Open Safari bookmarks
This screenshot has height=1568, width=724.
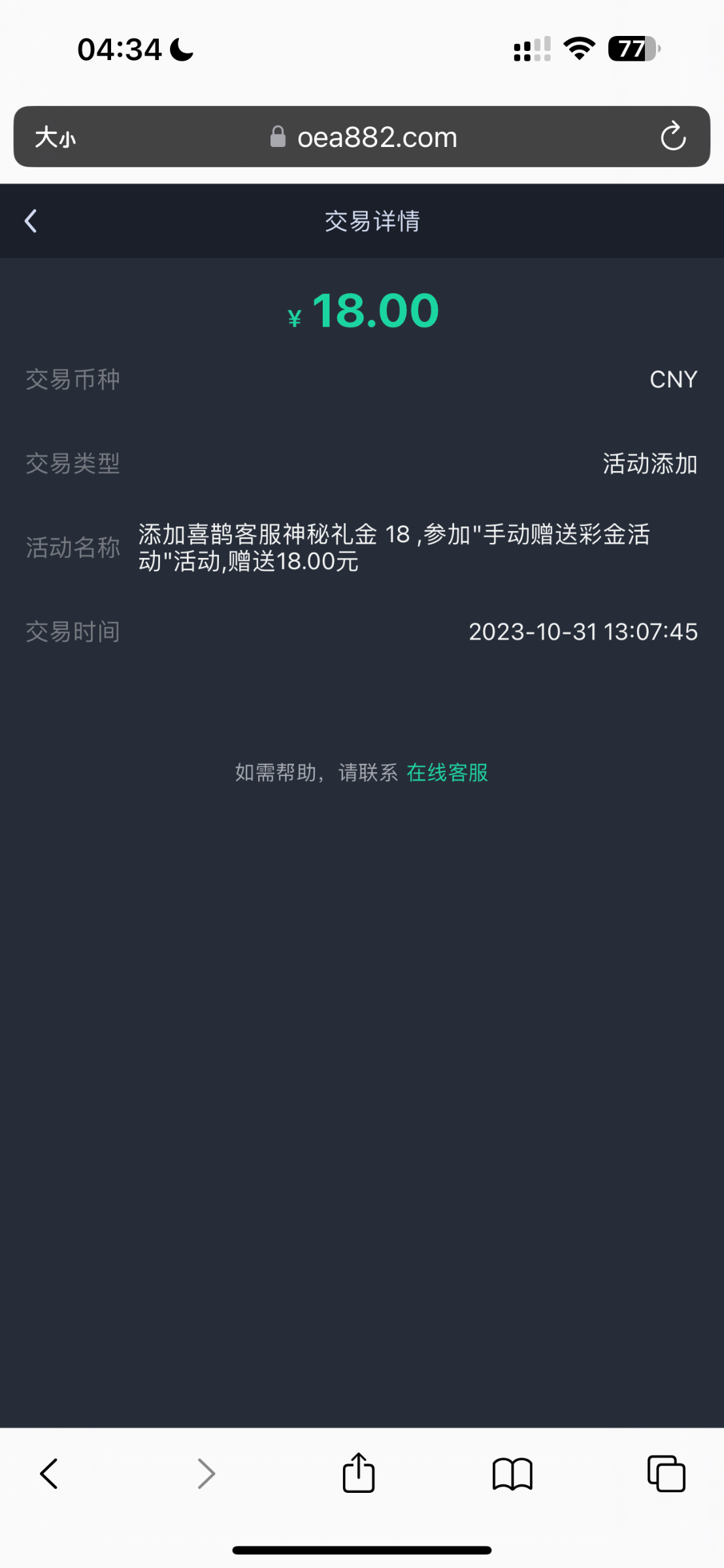(x=512, y=1474)
